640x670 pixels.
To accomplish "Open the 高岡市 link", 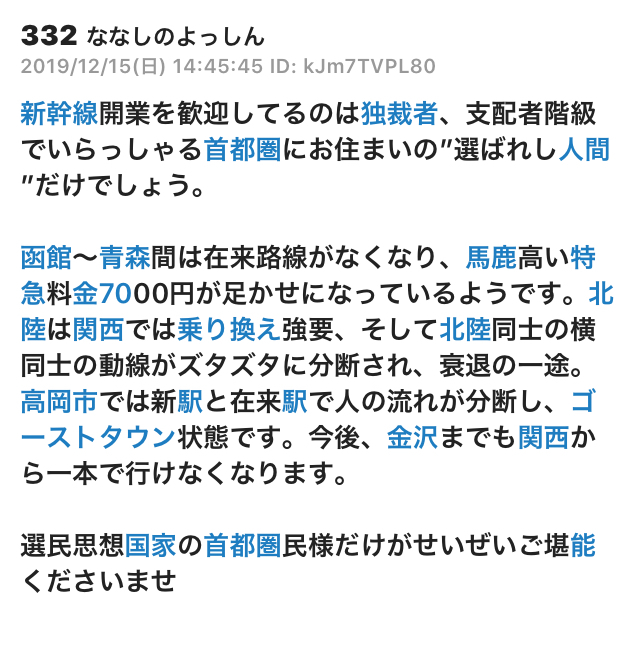I will 59,401.
